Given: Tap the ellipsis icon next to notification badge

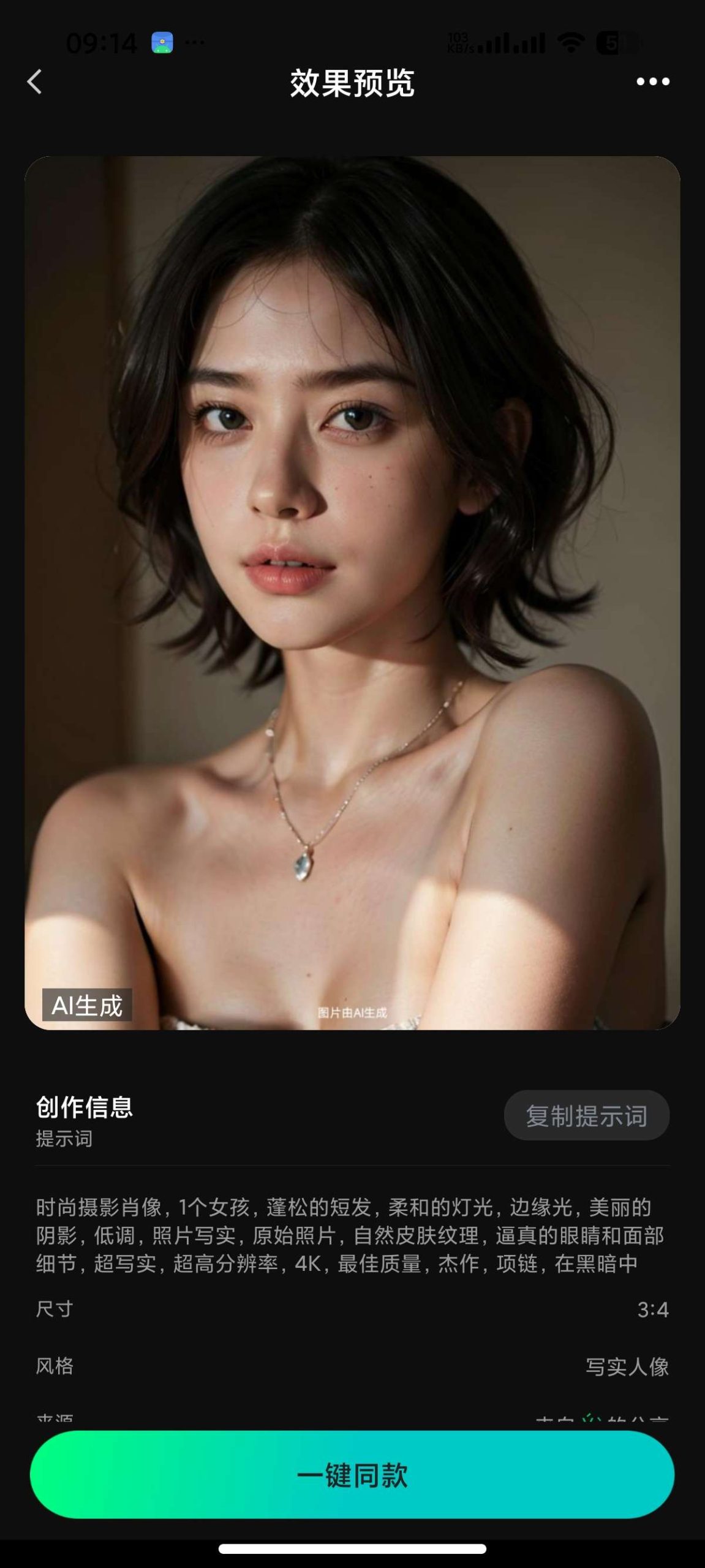Looking at the screenshot, I should (194, 42).
